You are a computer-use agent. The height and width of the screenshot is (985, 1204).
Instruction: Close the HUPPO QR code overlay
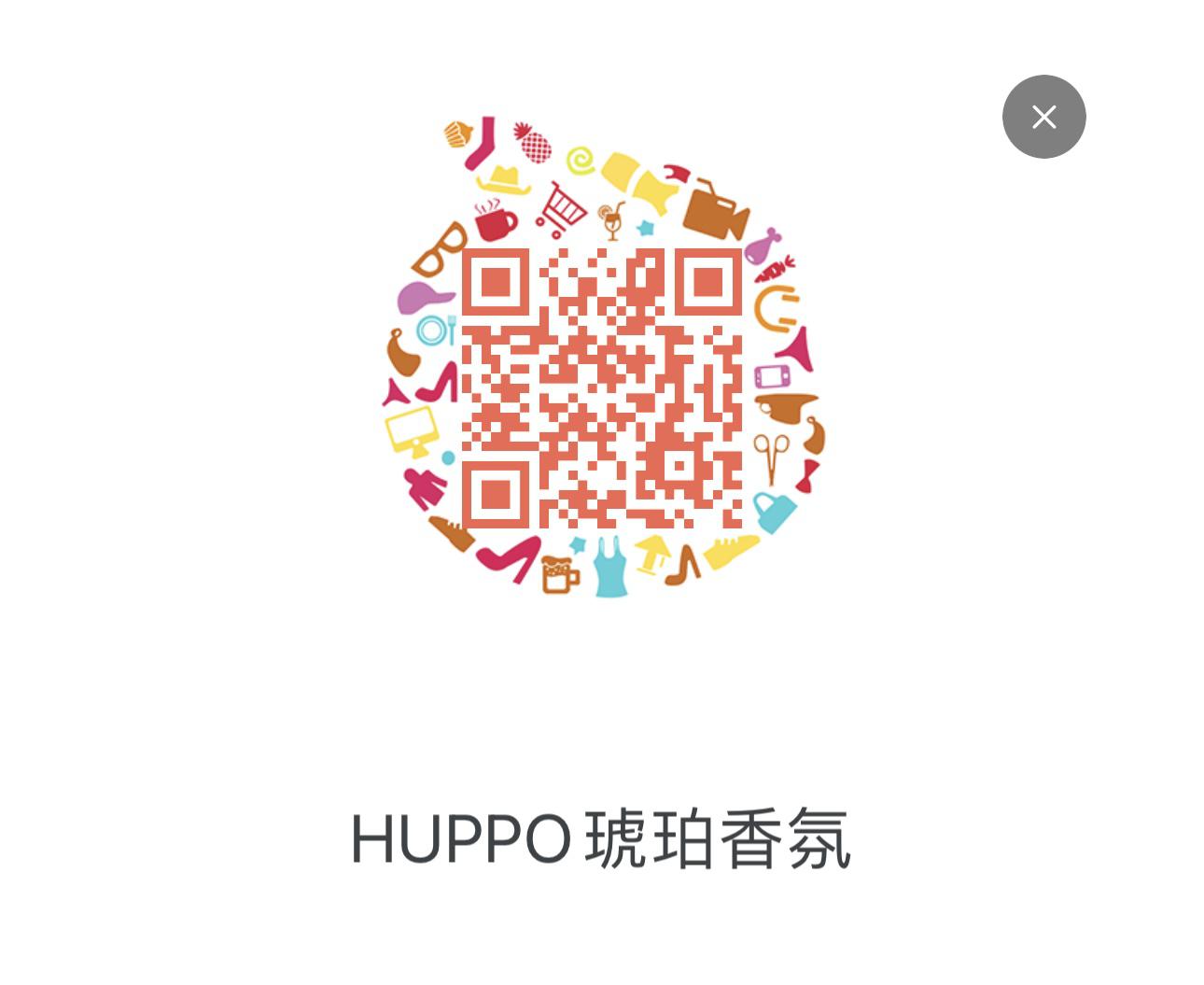(x=1043, y=117)
